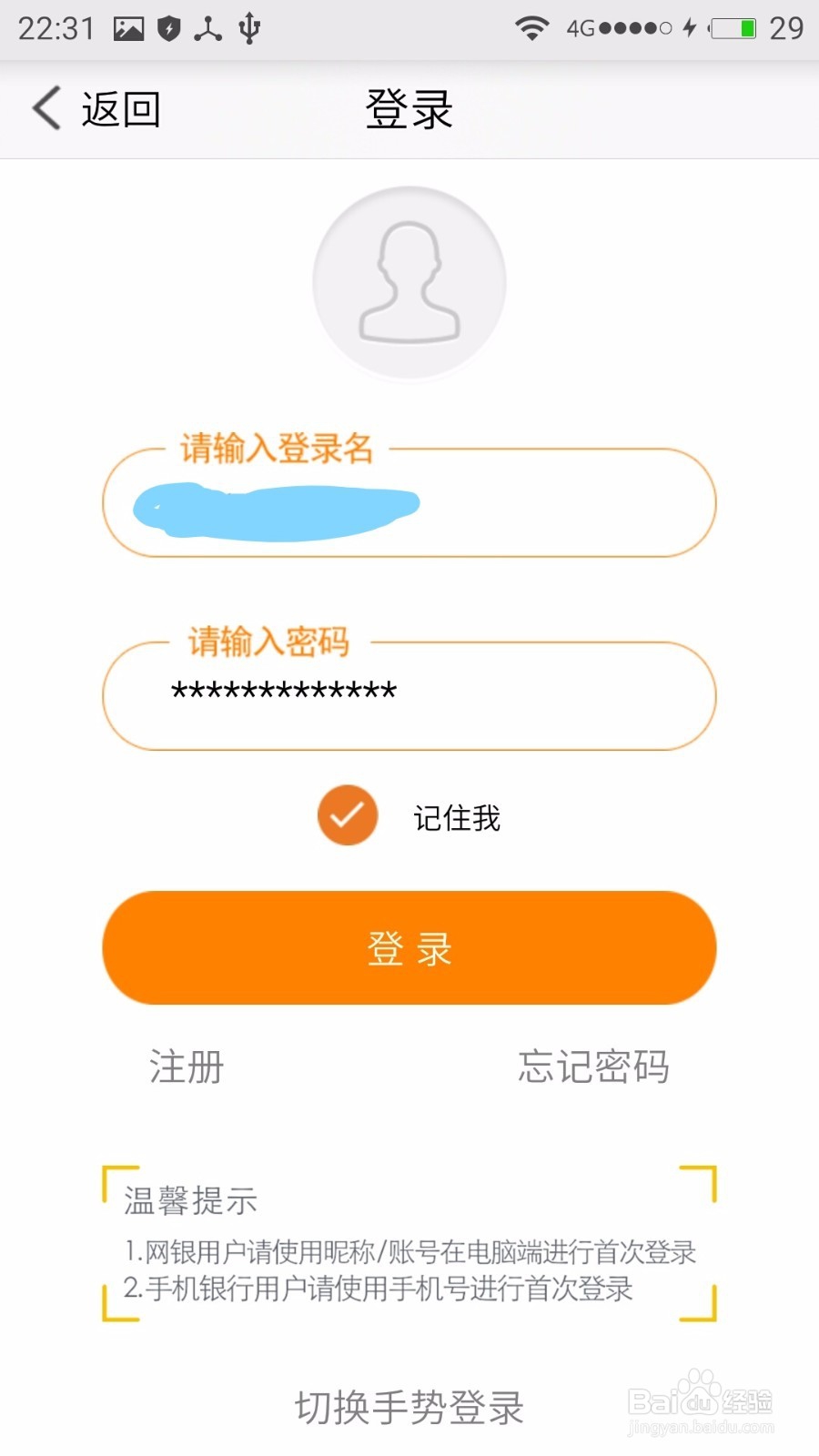Go back using the 返回 button
Viewport: 819px width, 1456px height.
(x=96, y=109)
